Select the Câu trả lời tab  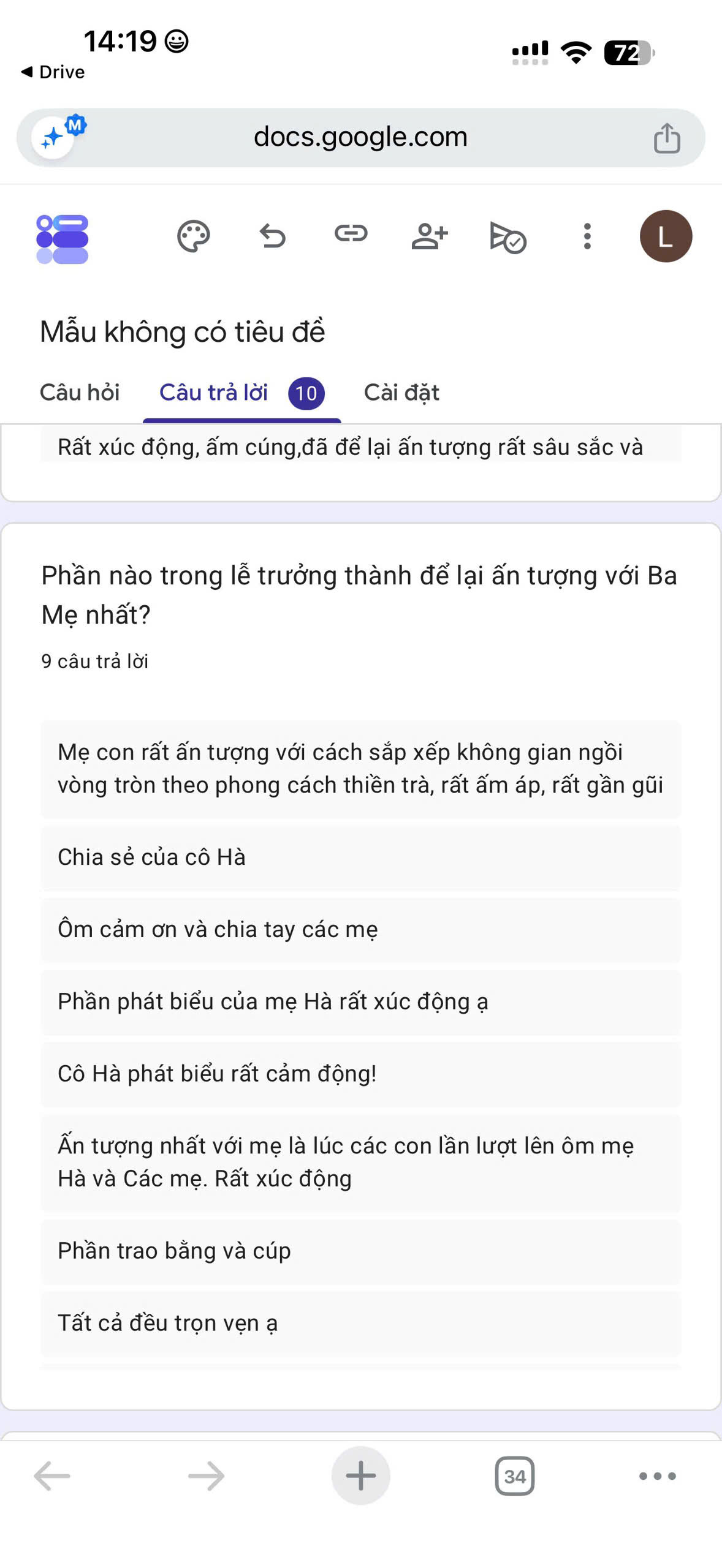(241, 393)
